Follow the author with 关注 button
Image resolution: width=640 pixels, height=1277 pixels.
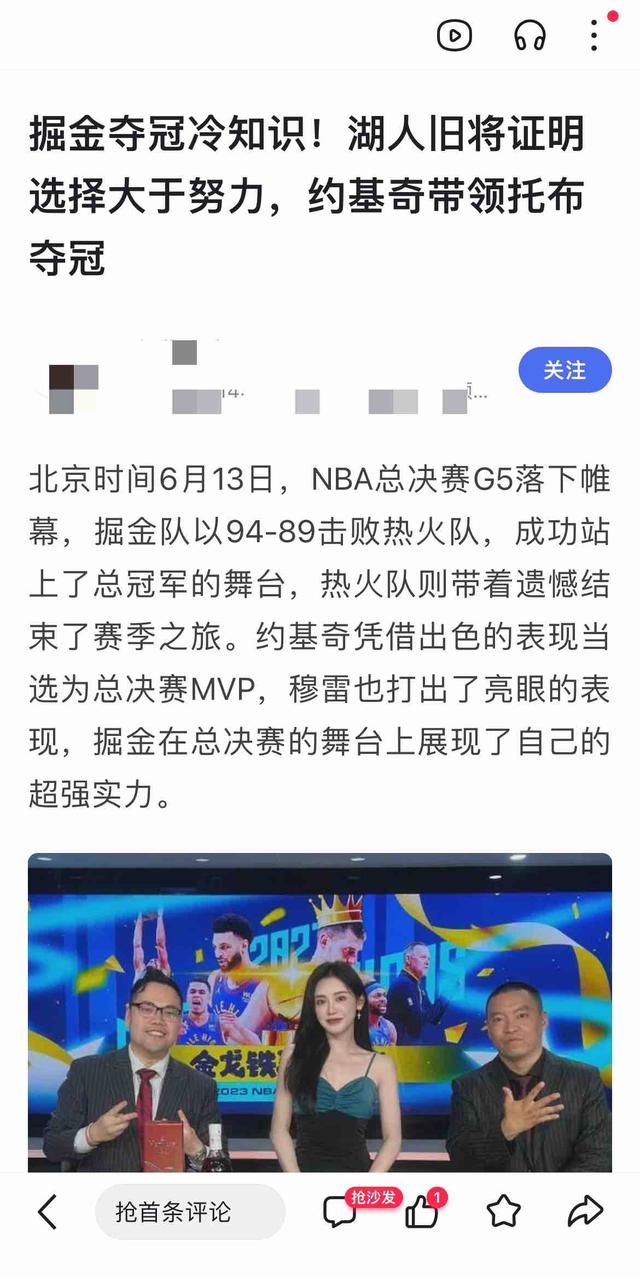click(x=564, y=370)
